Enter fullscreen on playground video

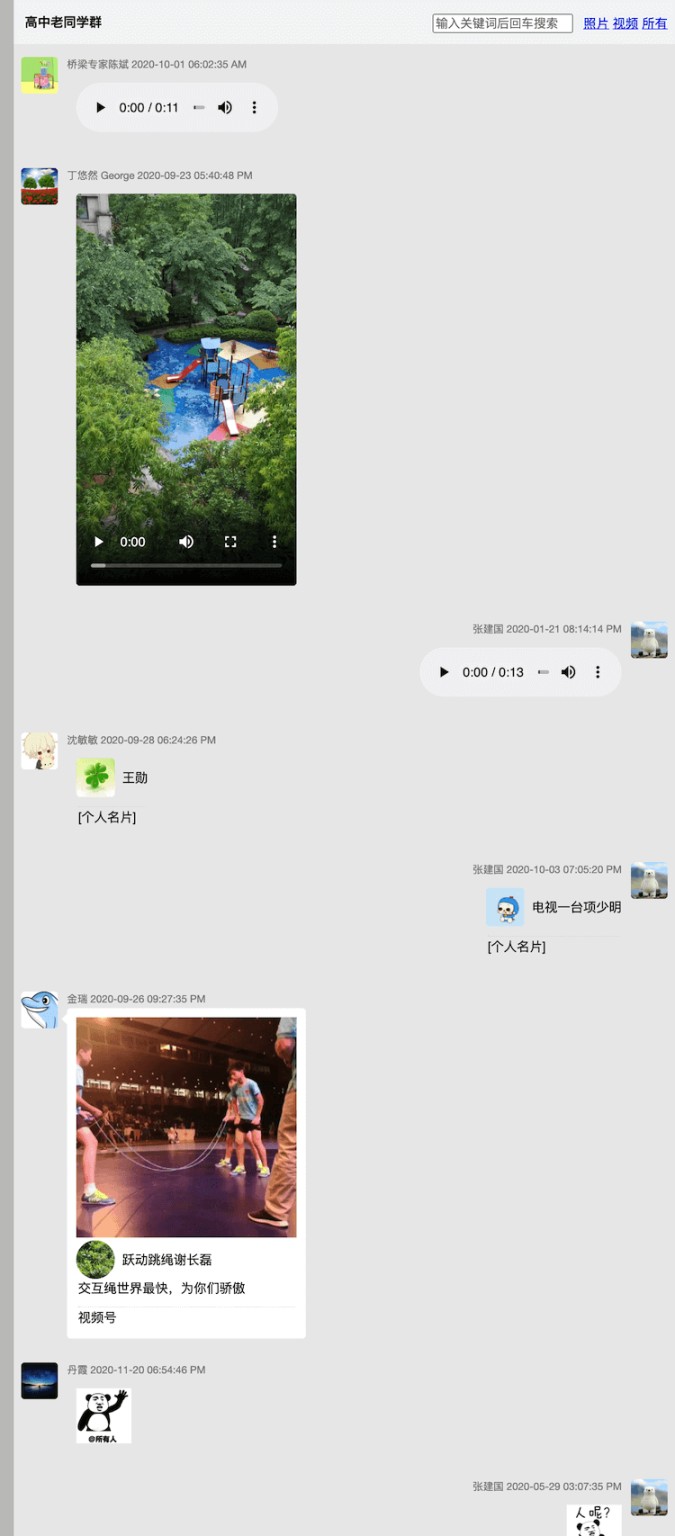(230, 542)
